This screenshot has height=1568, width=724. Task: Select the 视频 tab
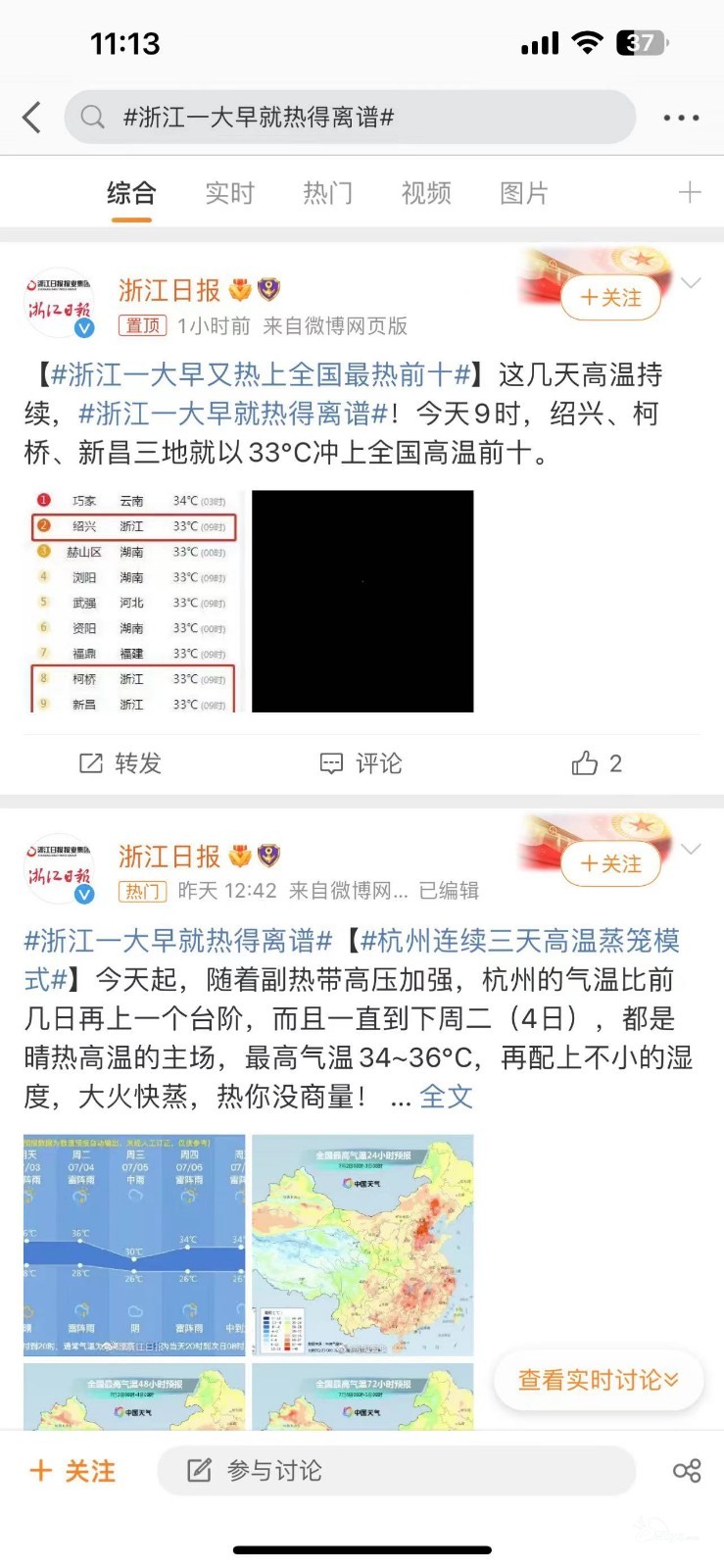426,193
